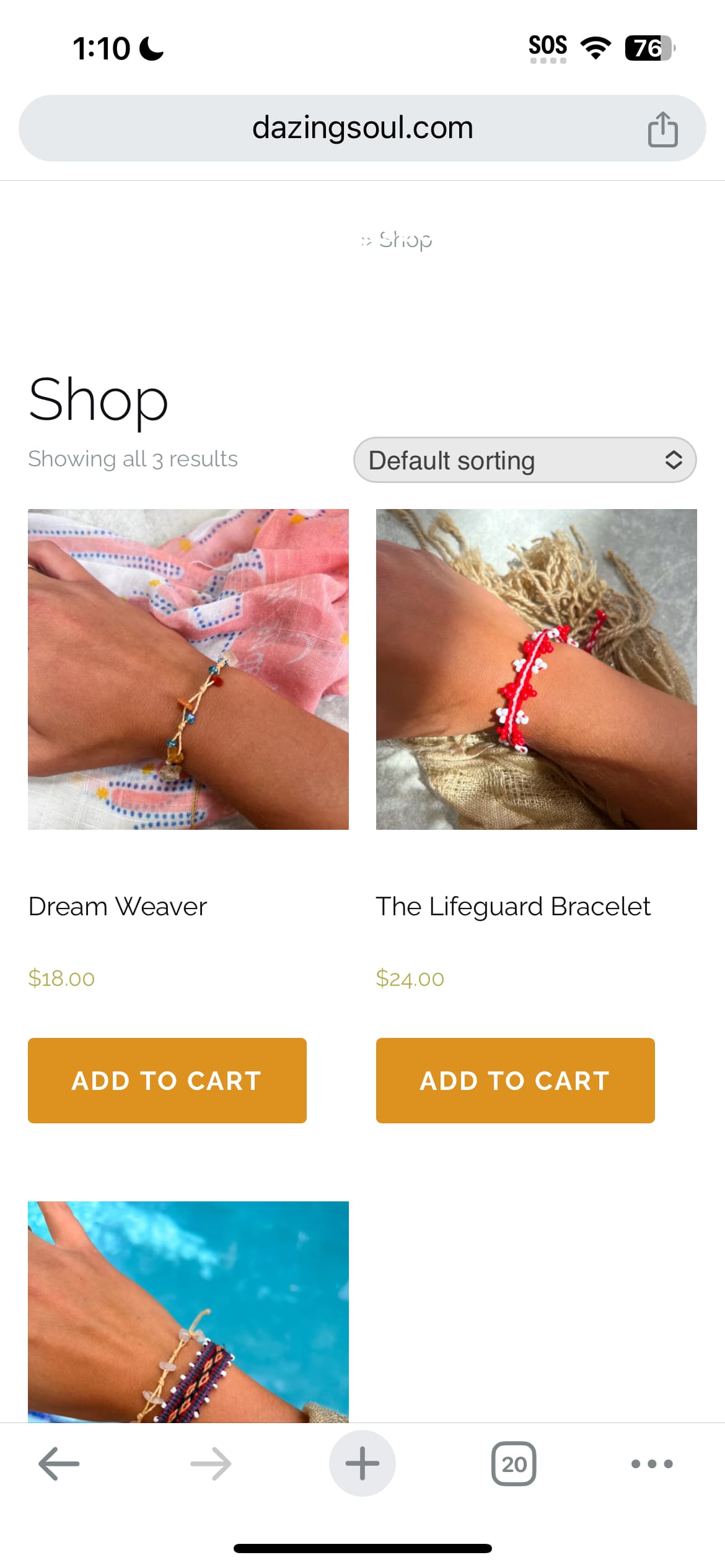Screen dimensions: 725x1568
Task: View The Lifeguard Bracelet product photo
Action: pos(536,669)
